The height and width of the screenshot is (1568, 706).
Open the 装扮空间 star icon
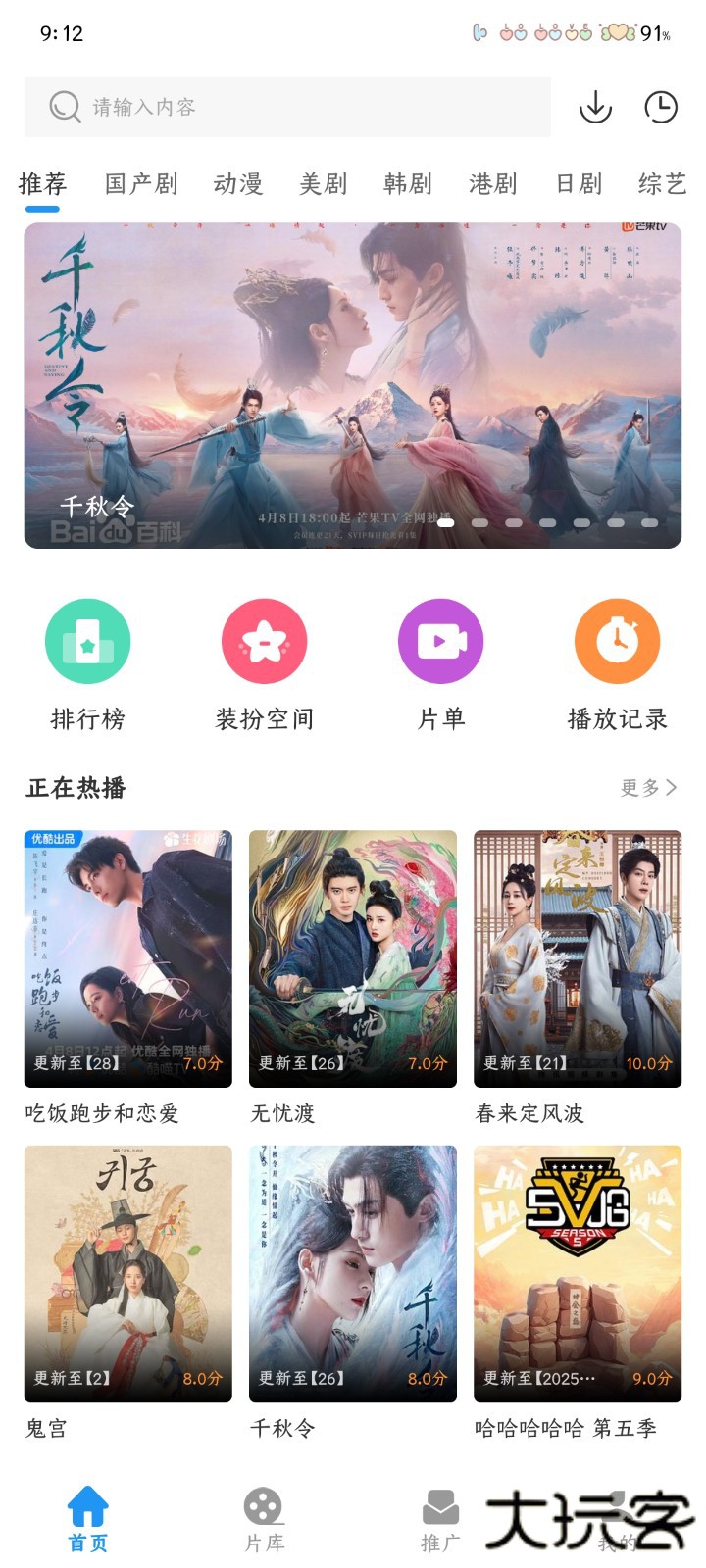(264, 640)
